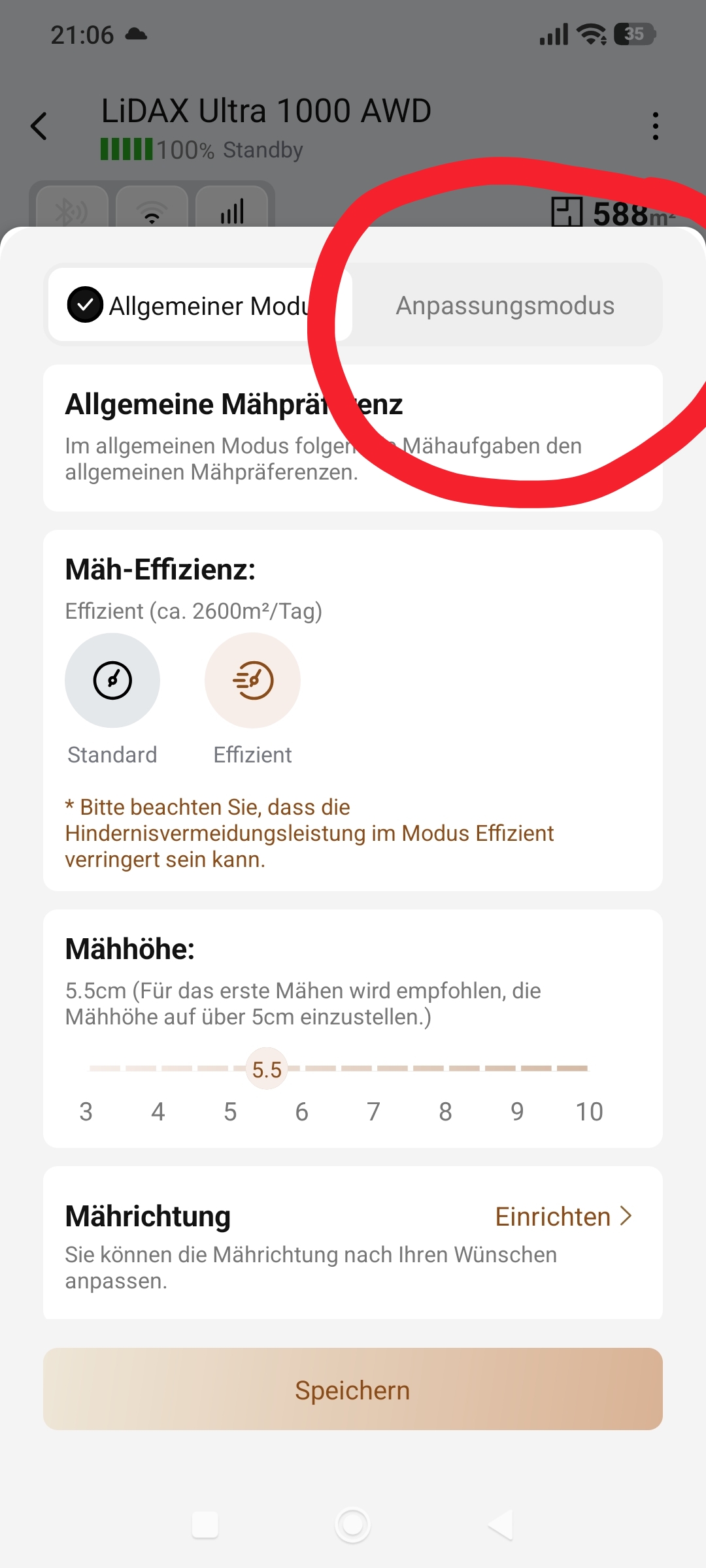706x1568 pixels.
Task: Set mowing height to 7 on slider
Action: click(374, 1069)
